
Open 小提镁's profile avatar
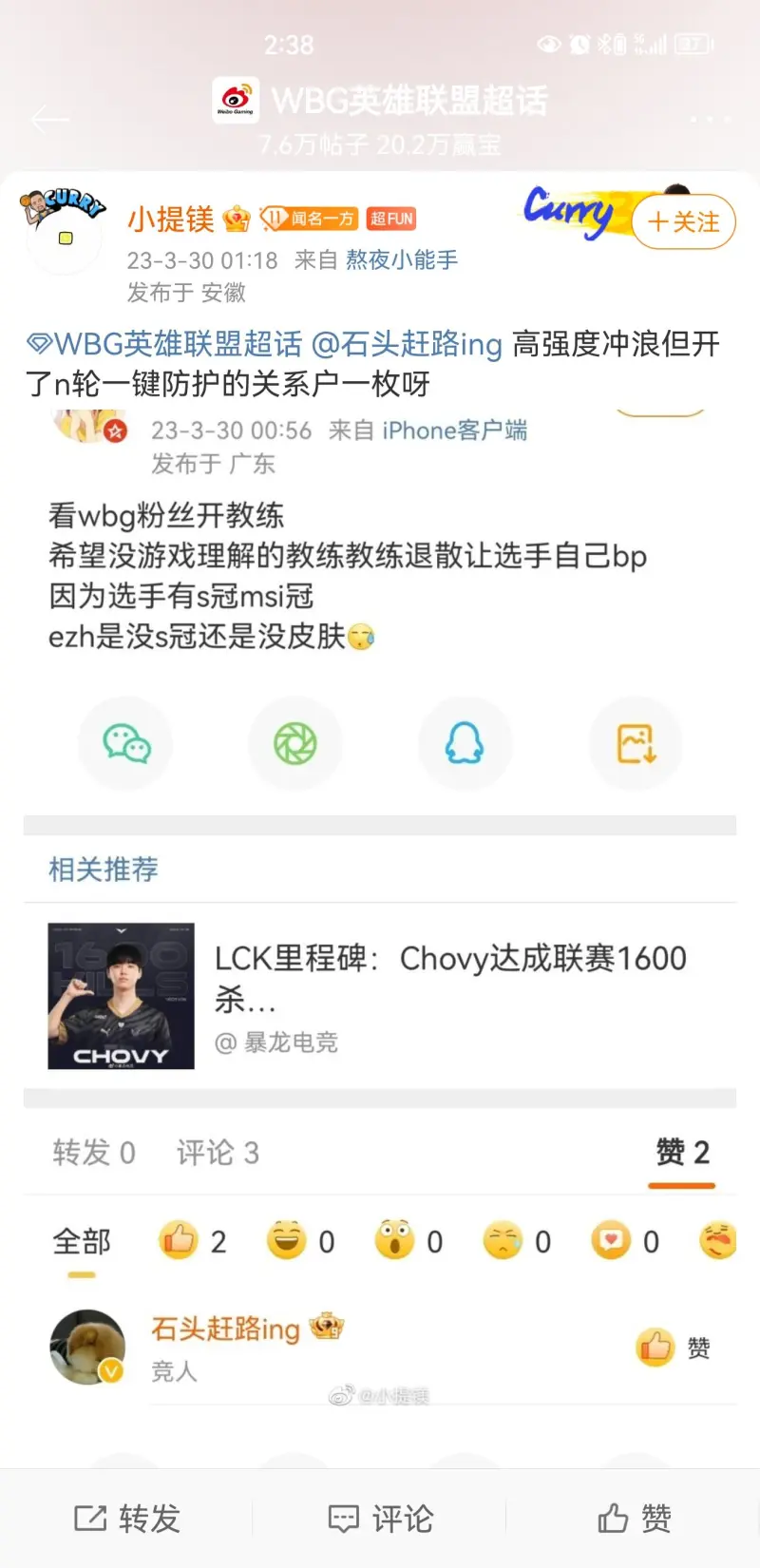pos(65,234)
